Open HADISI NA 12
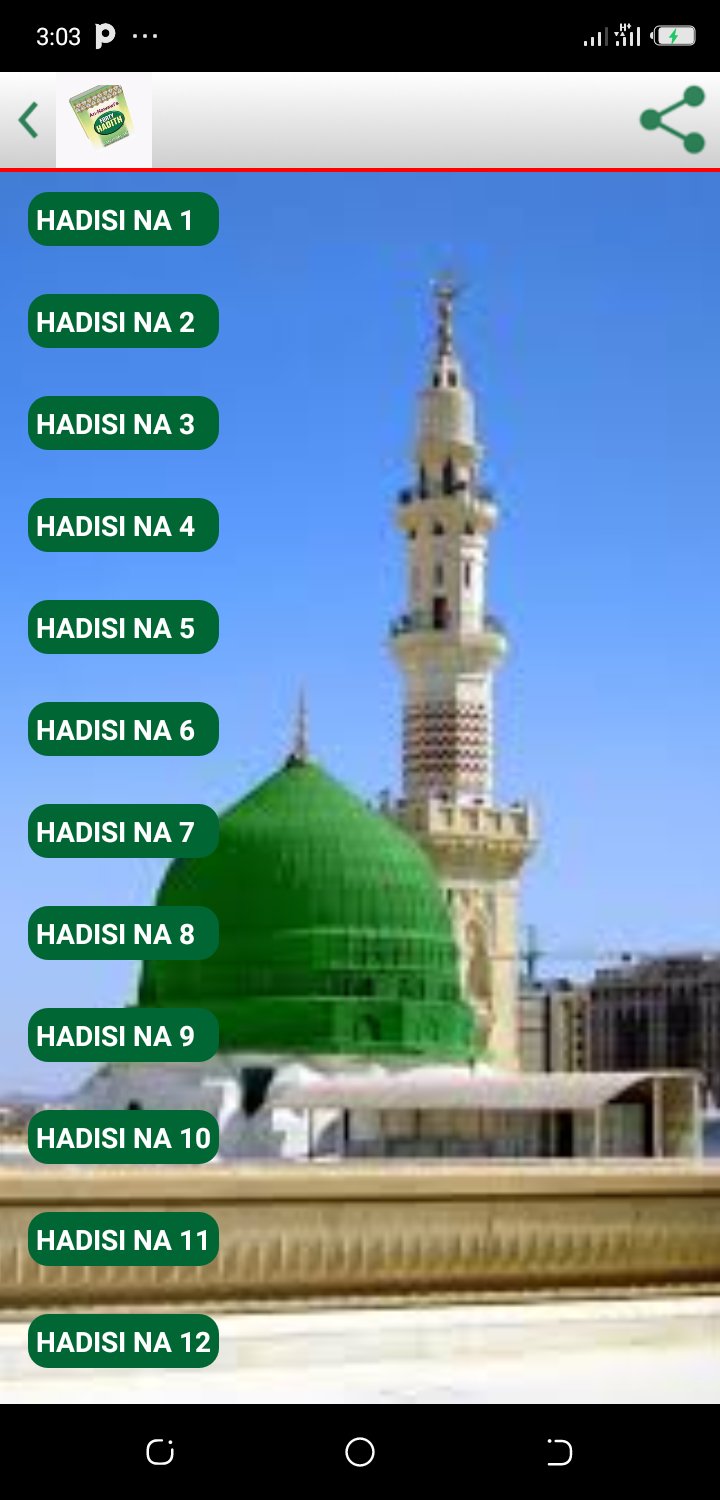 click(x=123, y=1341)
